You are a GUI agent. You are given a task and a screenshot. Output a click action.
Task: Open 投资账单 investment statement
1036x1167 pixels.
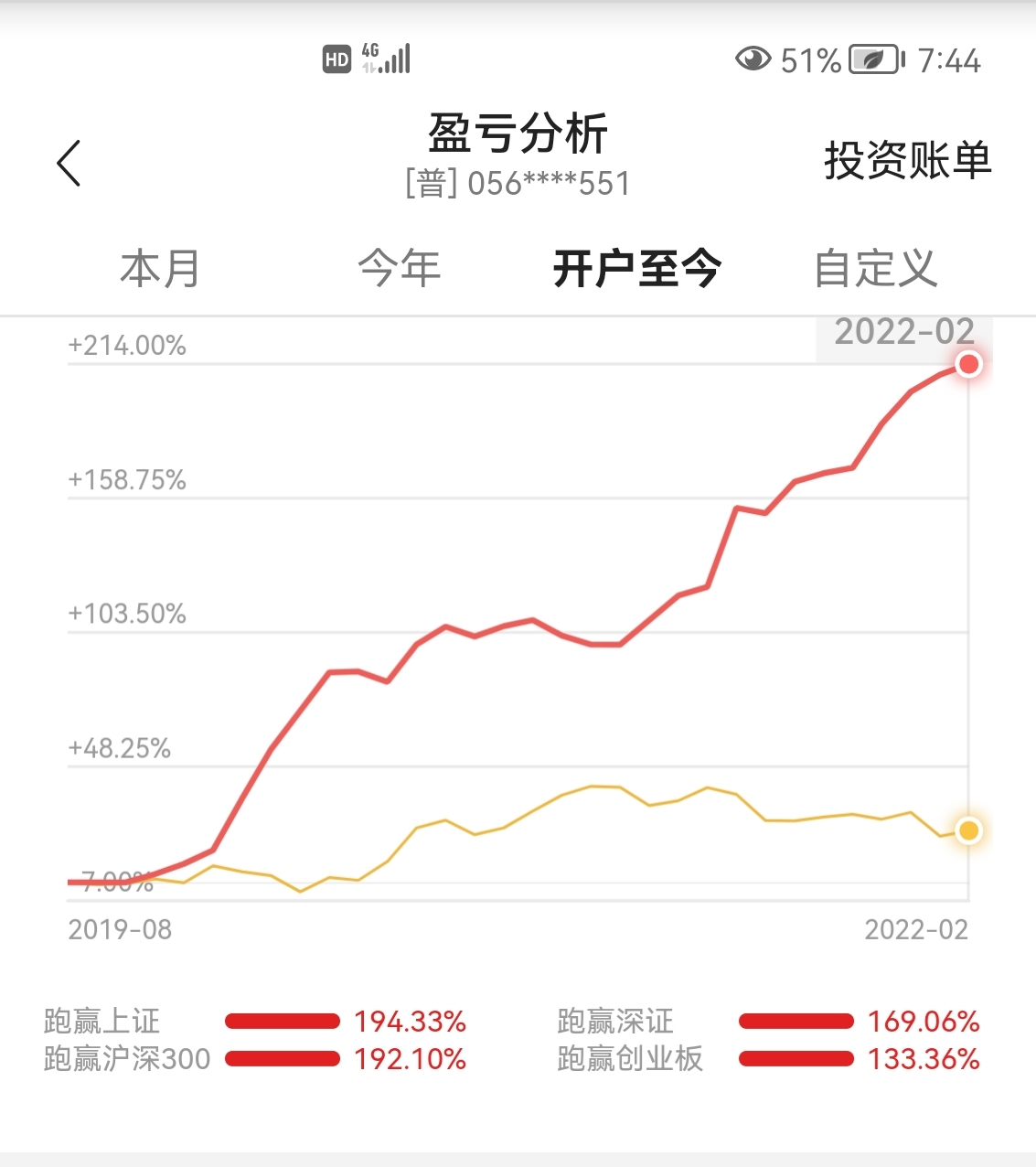tap(907, 160)
